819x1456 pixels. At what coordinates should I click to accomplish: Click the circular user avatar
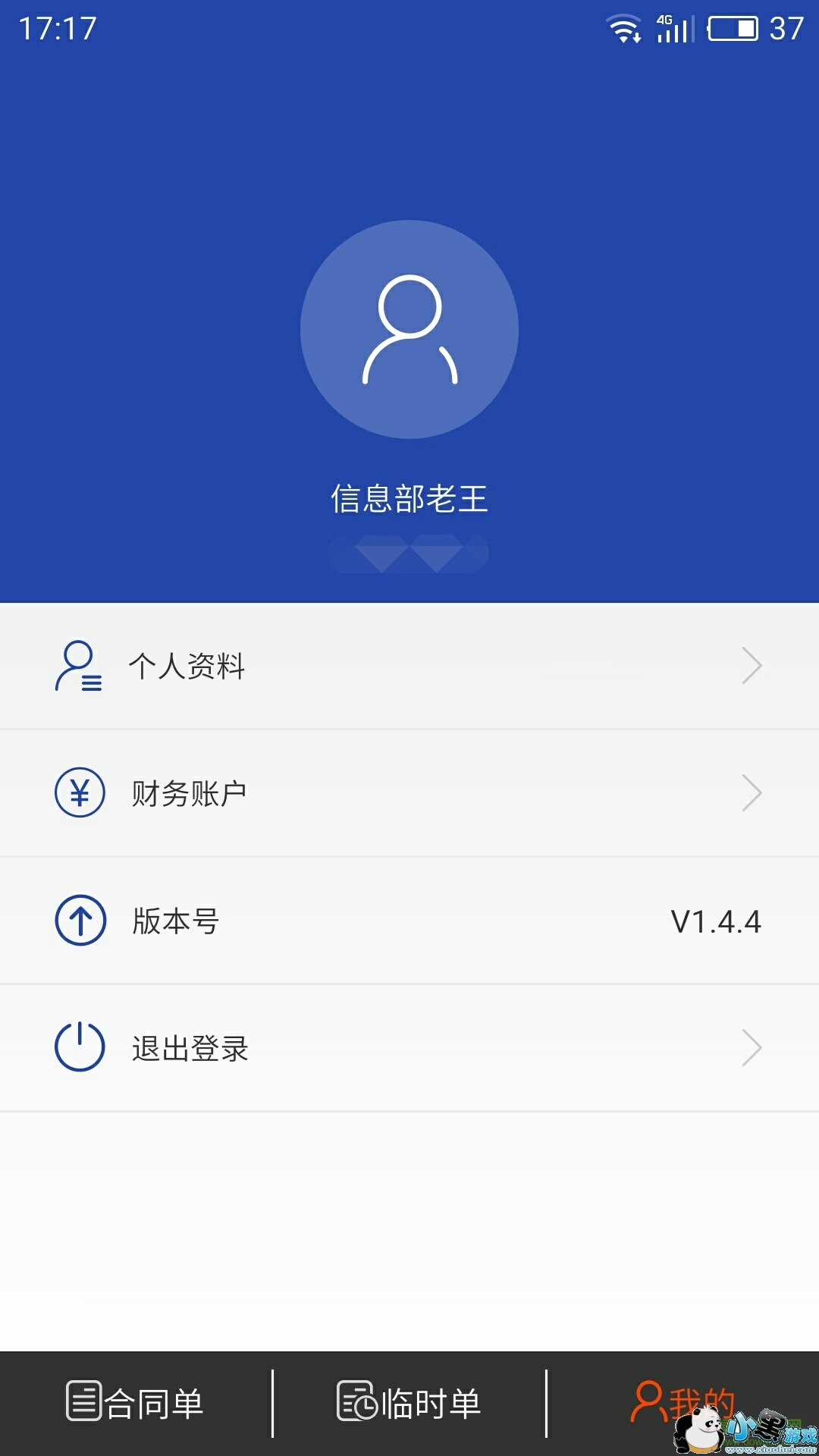coord(409,331)
